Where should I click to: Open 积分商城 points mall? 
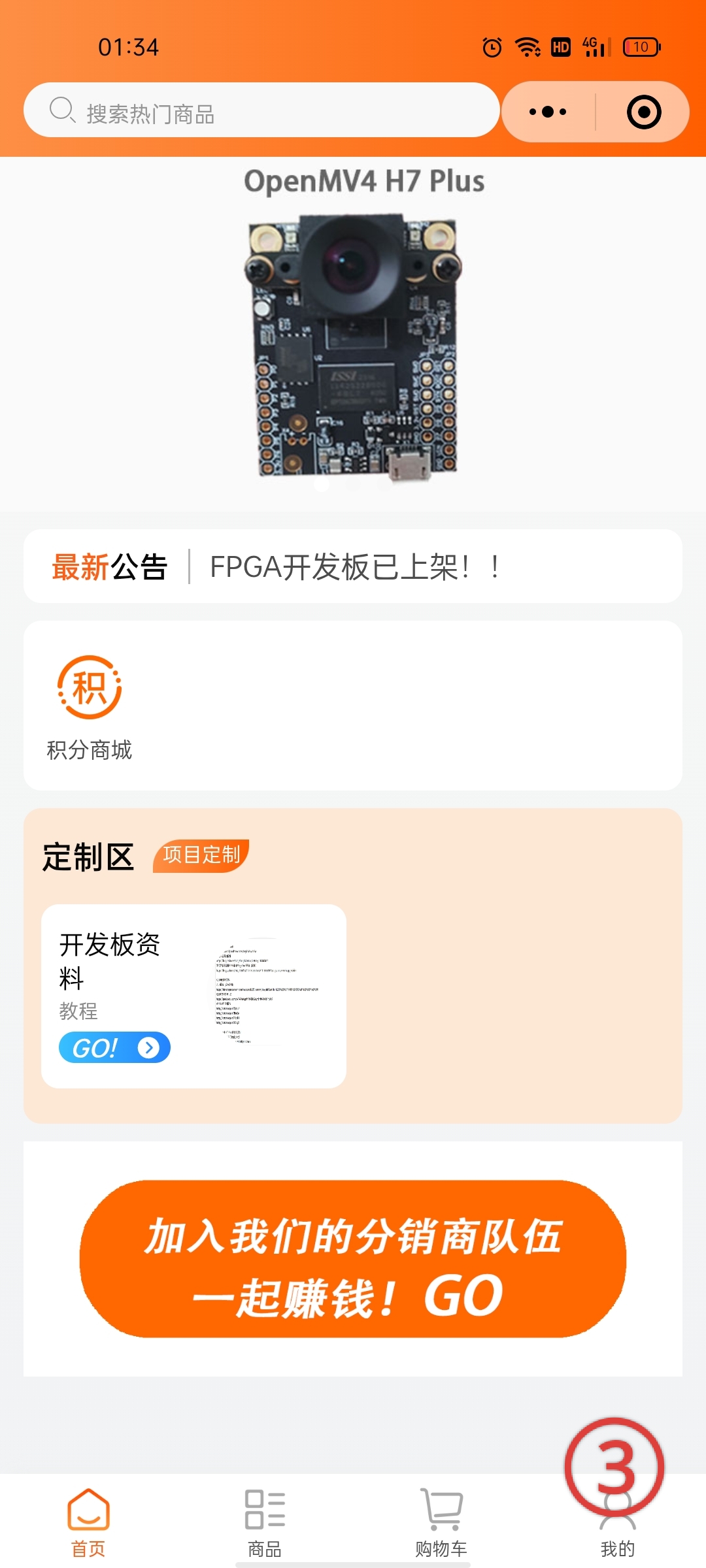90,707
